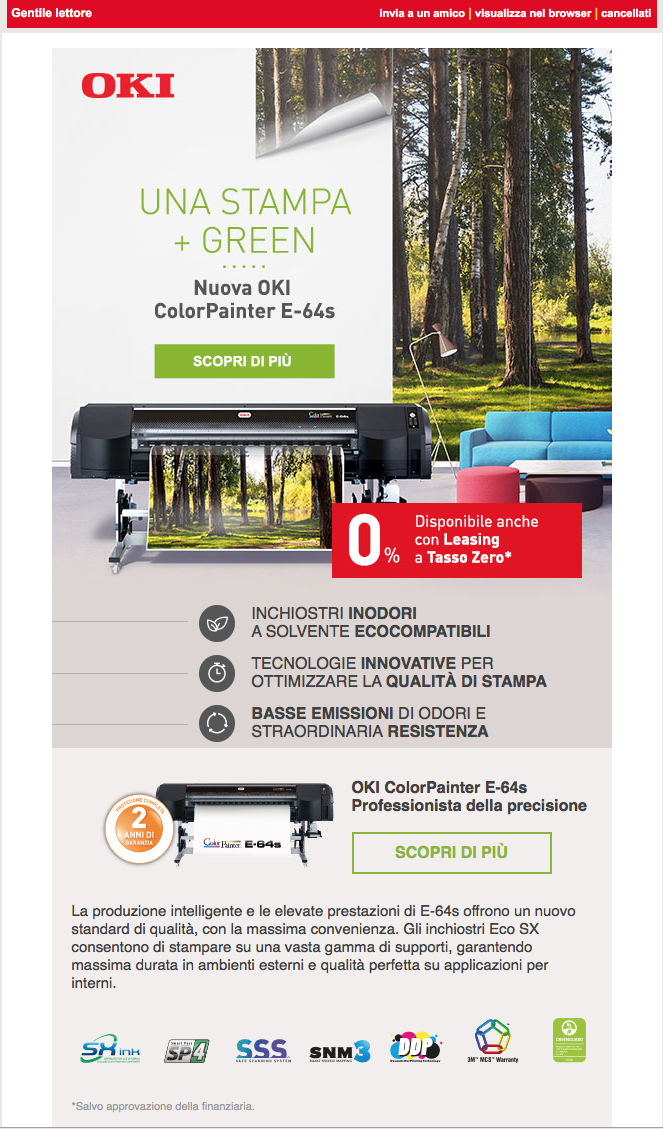Screen dimensions: 663x1129
Task: Tap the 'invia a un amico' link
Action: click(421, 14)
